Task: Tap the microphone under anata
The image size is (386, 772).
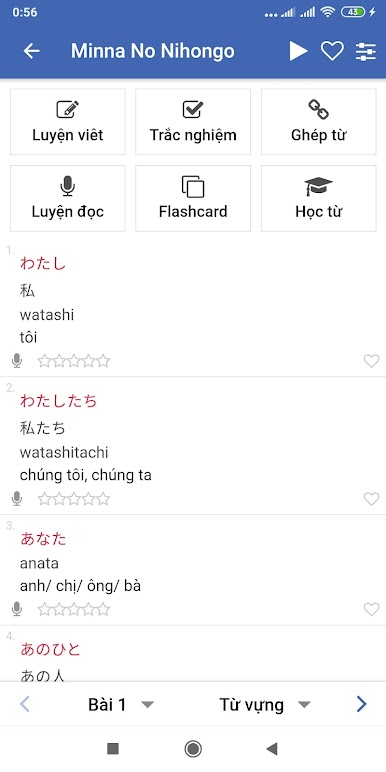Action: [17, 610]
